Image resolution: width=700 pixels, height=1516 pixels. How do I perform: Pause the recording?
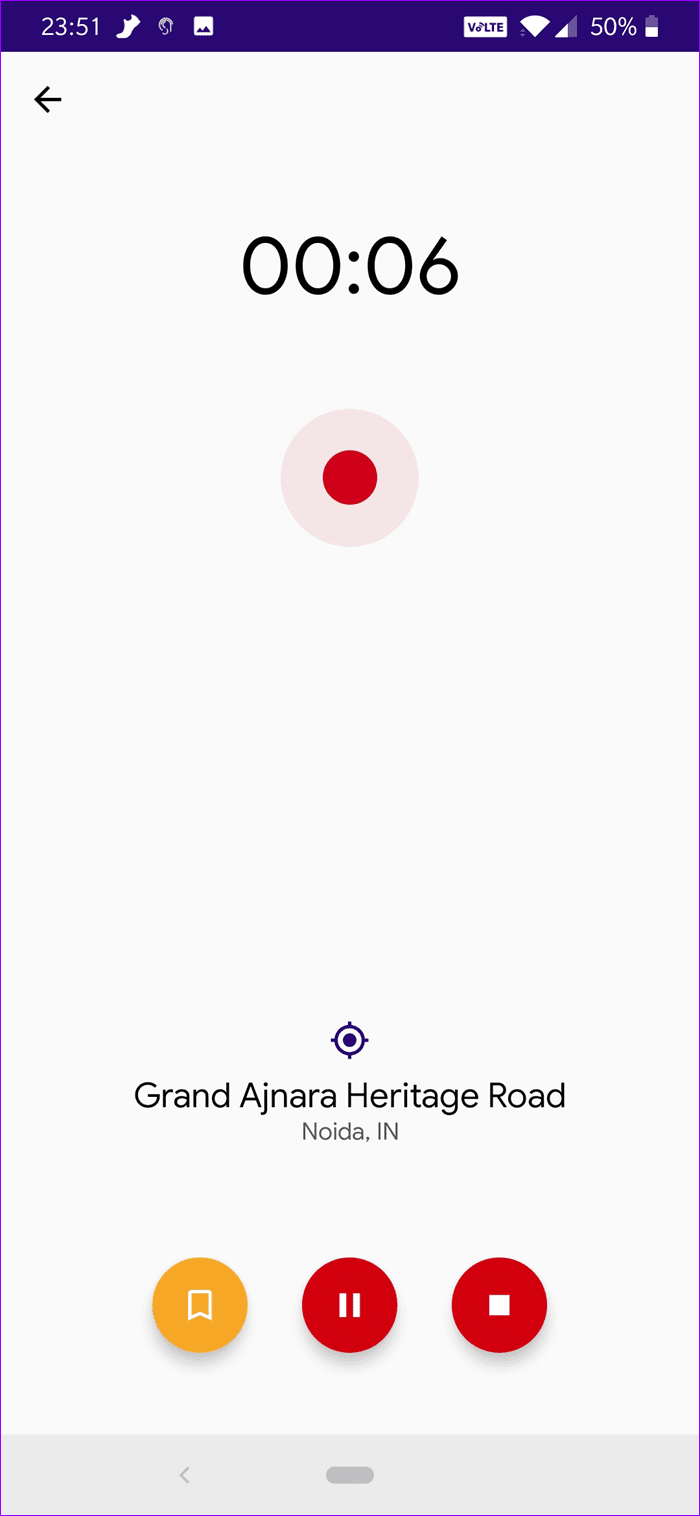tap(350, 1305)
